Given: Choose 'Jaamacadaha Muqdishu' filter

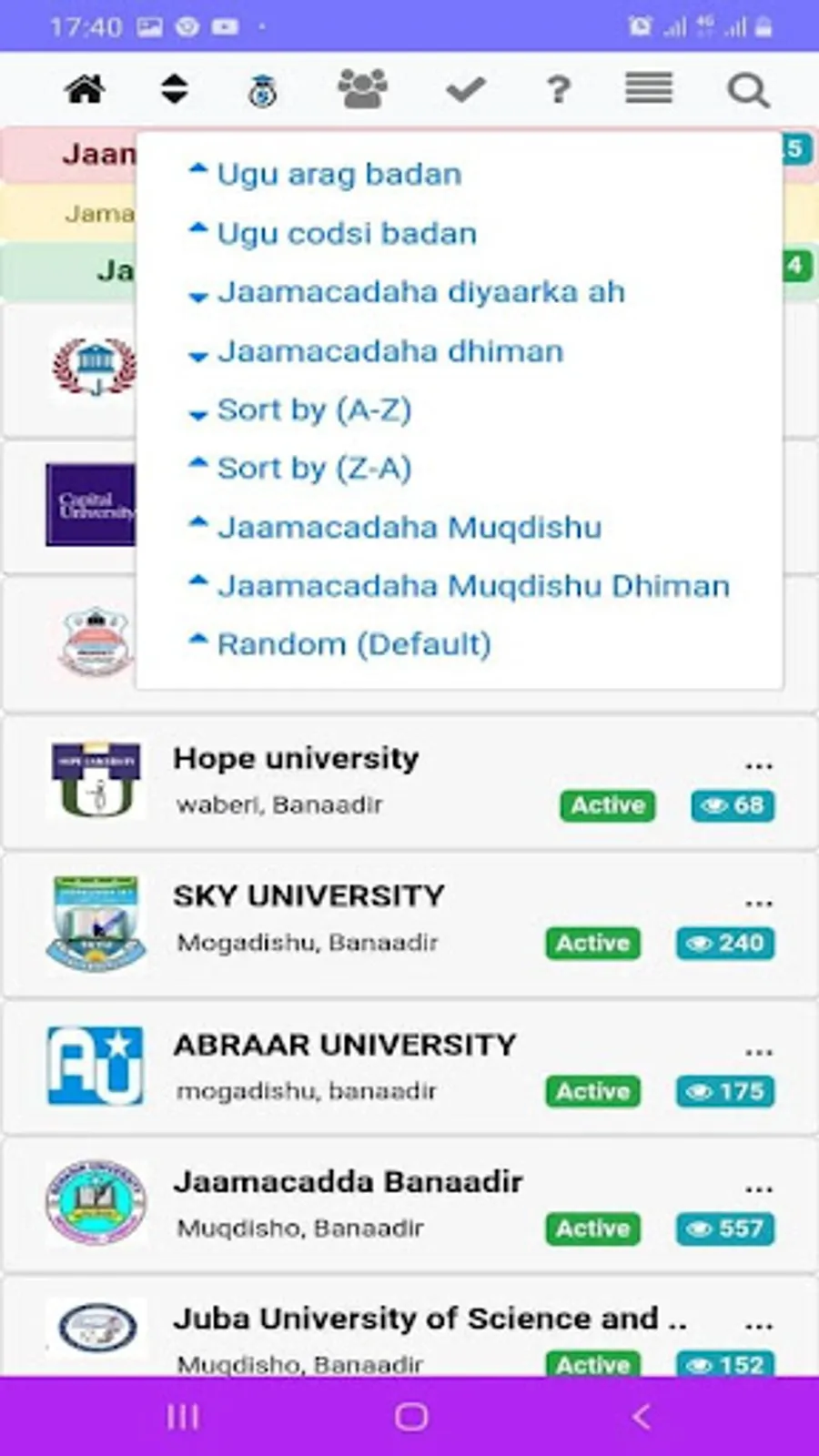Looking at the screenshot, I should coord(409,528).
